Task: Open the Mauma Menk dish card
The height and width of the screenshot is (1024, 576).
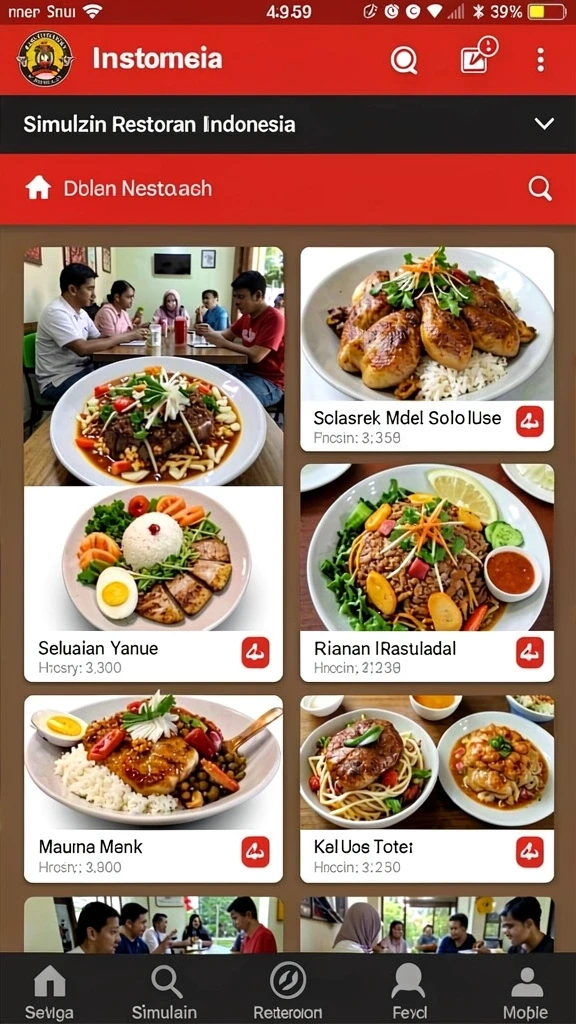Action: click(x=153, y=789)
